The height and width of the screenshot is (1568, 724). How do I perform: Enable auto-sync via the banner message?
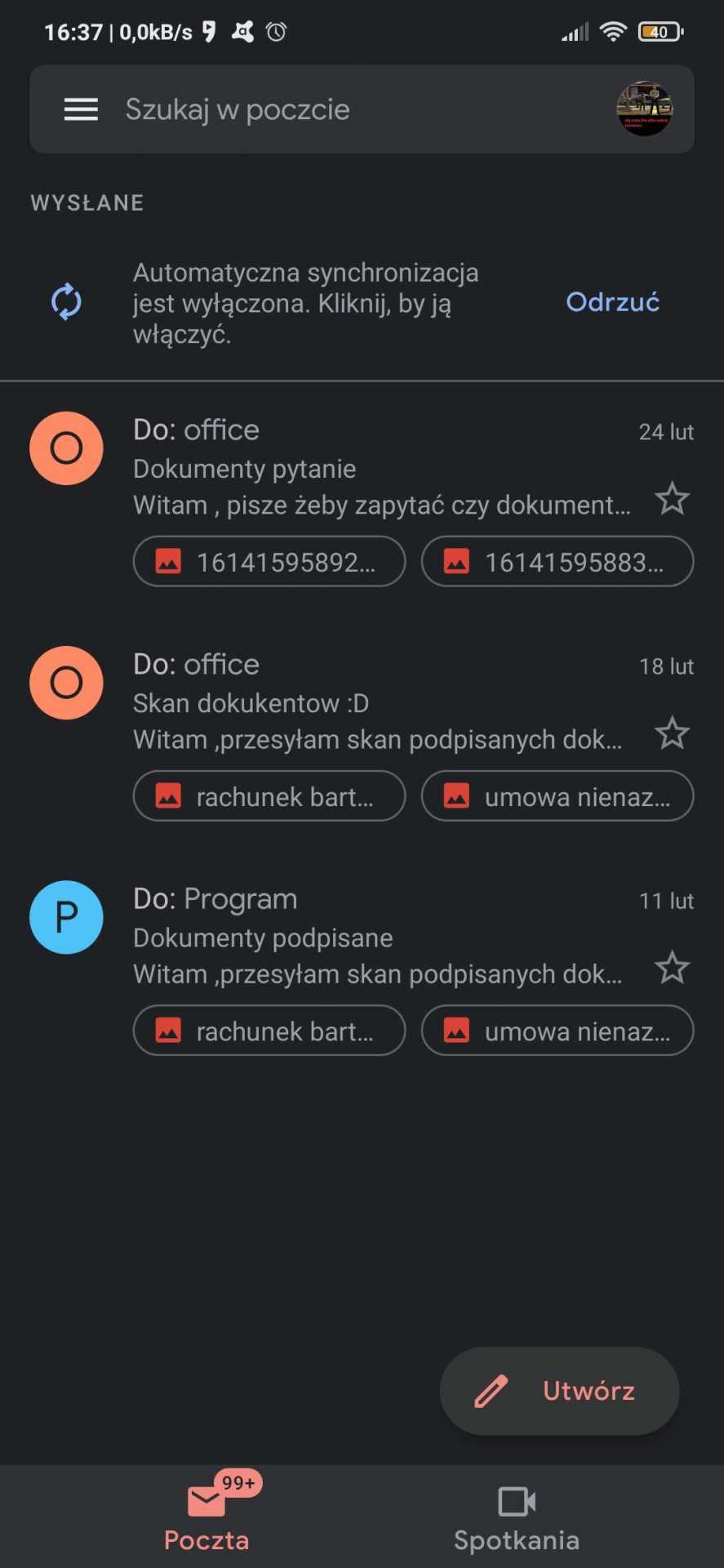[x=306, y=303]
